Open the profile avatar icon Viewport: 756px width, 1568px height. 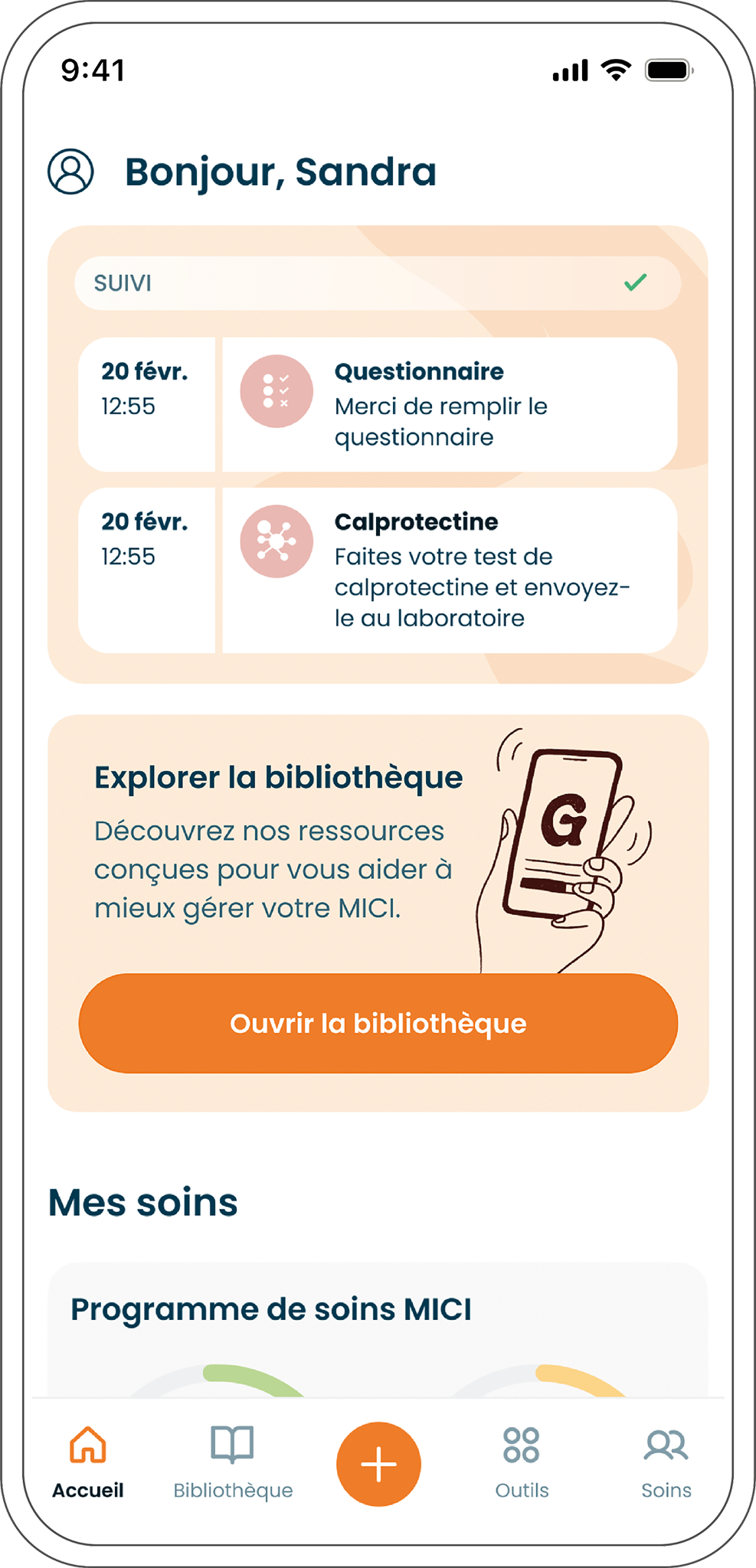click(x=71, y=171)
